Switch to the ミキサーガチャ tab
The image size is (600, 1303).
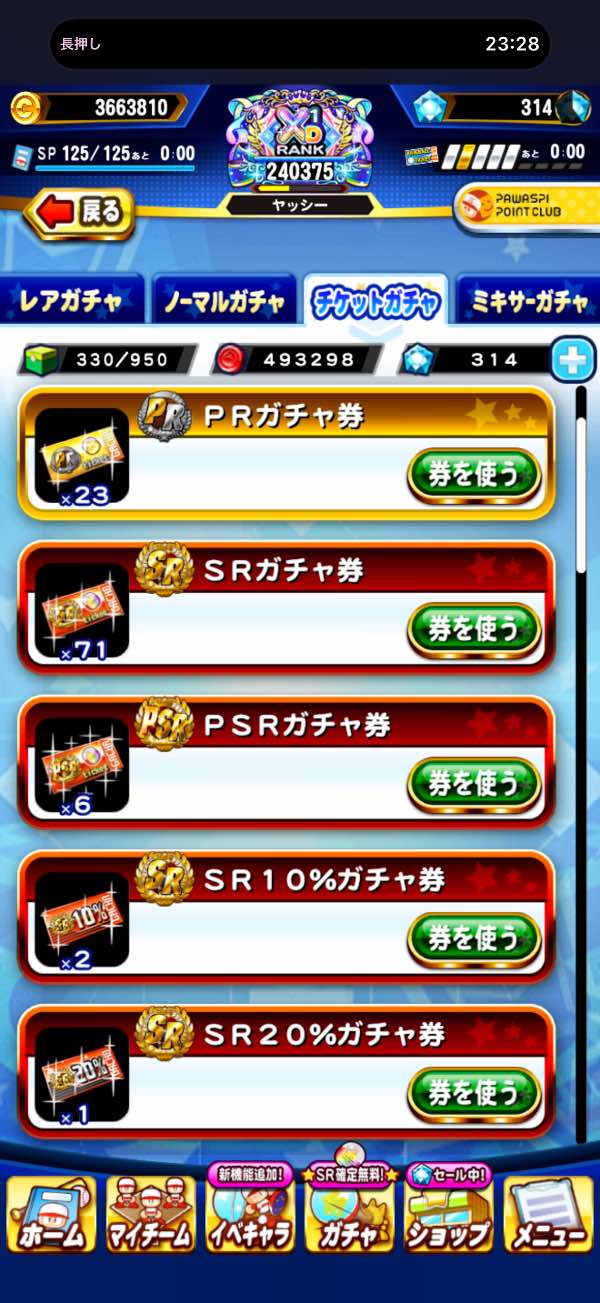[x=527, y=301]
